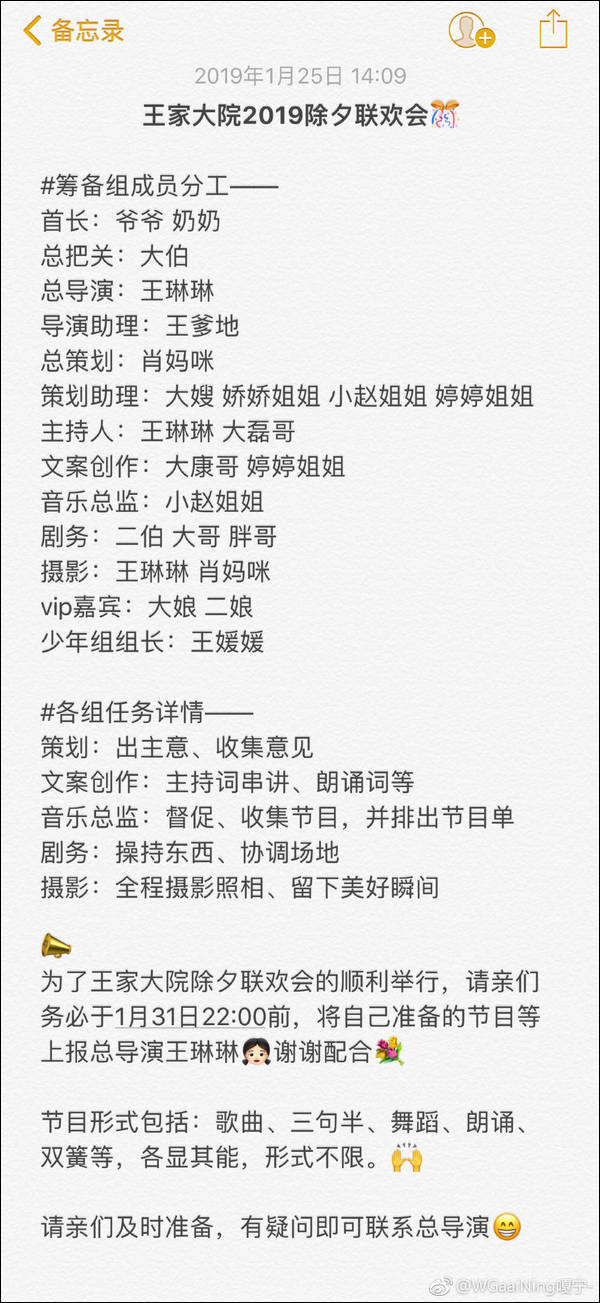
Task: Add people to this note
Action: [471, 30]
